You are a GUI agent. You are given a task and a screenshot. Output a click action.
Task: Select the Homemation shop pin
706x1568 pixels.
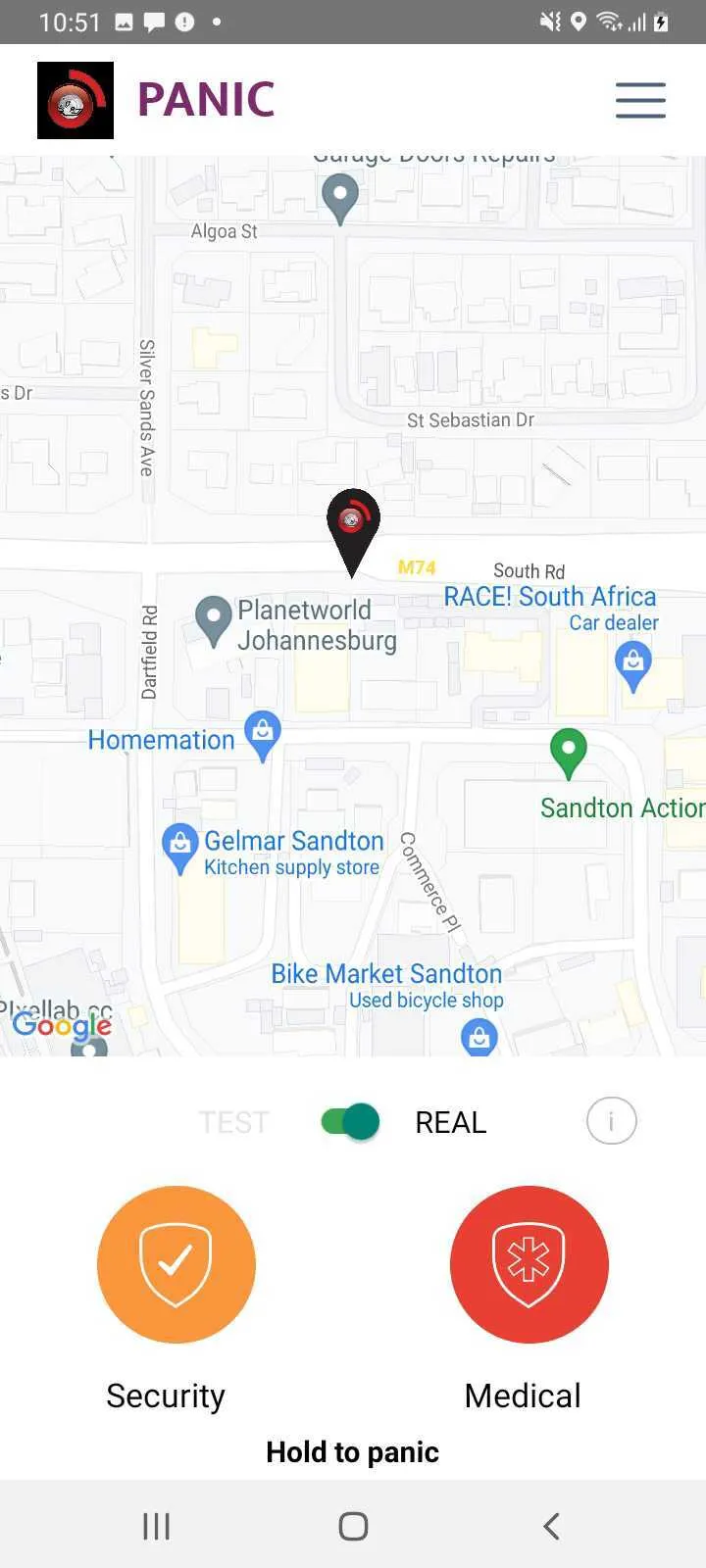pos(262,733)
